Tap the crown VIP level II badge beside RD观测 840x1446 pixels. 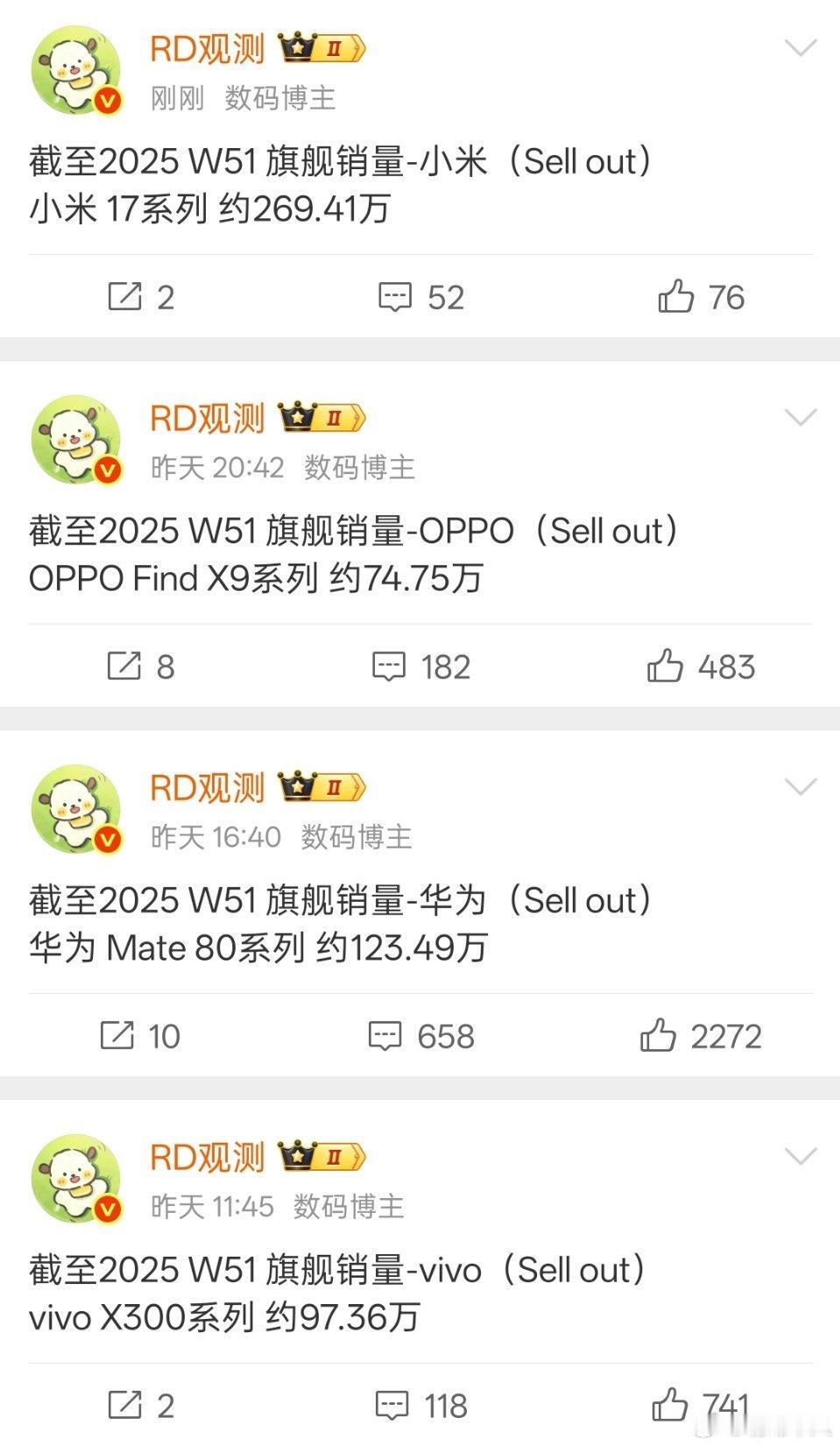coord(321,49)
